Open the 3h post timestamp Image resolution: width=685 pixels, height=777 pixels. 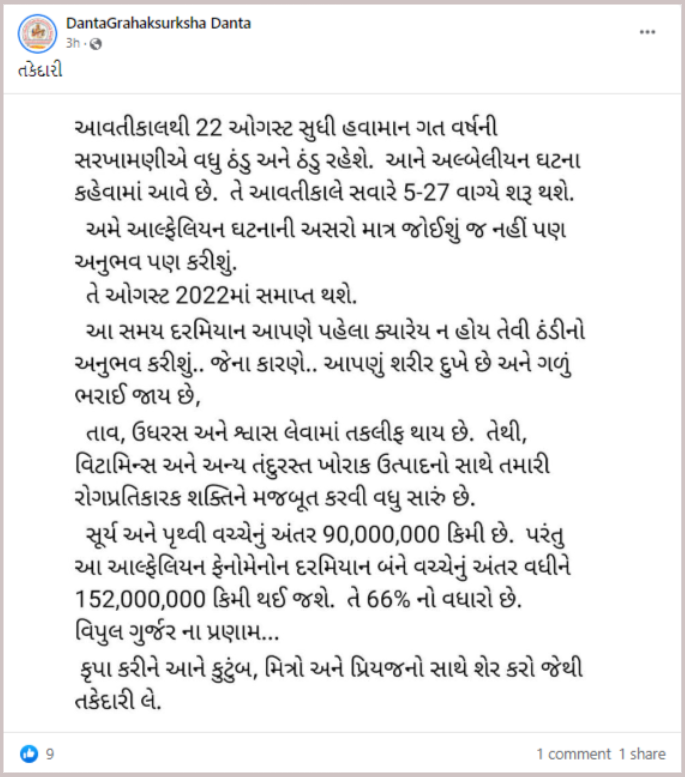pyautogui.click(x=72, y=43)
